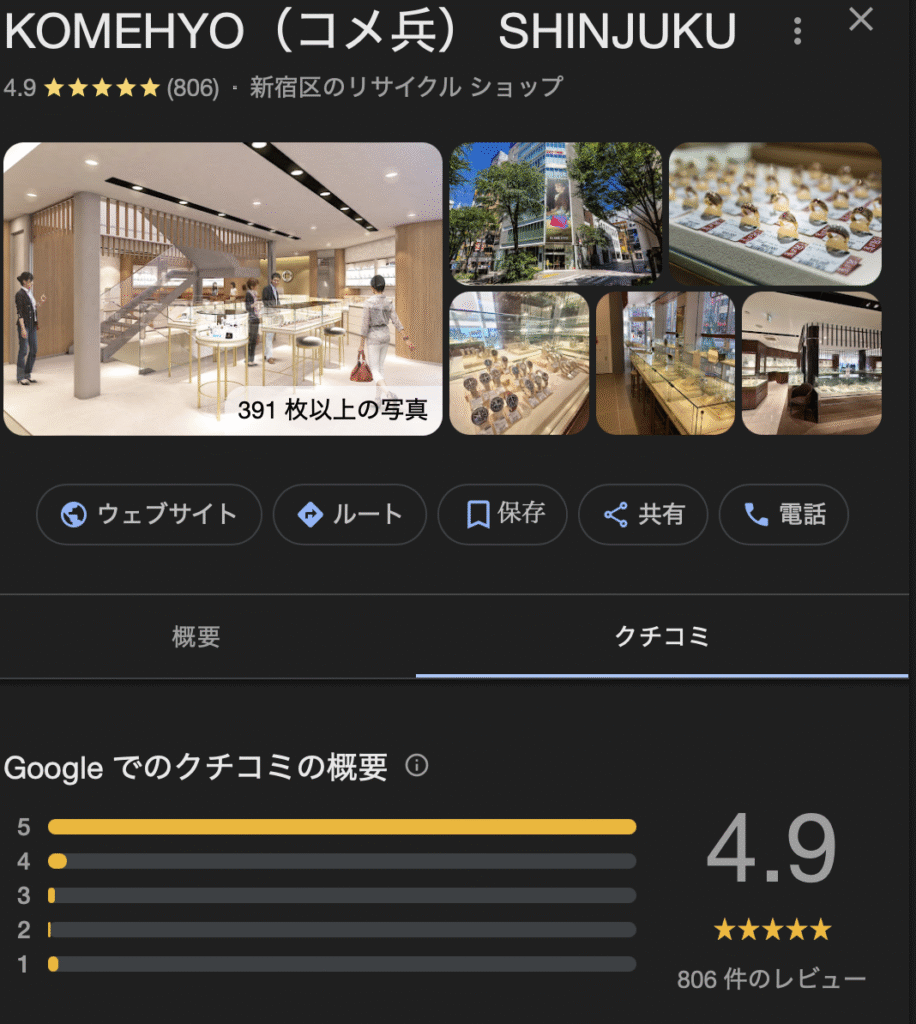Filter reviews by the 5-star bar
This screenshot has width=916, height=1024.
click(x=341, y=827)
